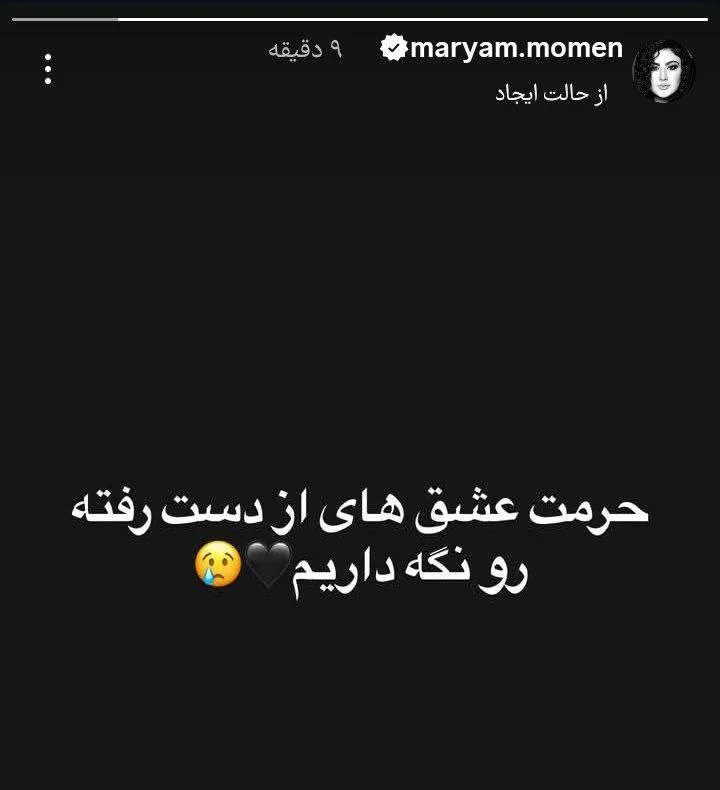720x790 pixels.
Task: Open maryam.momen's profile picture
Action: (663, 71)
